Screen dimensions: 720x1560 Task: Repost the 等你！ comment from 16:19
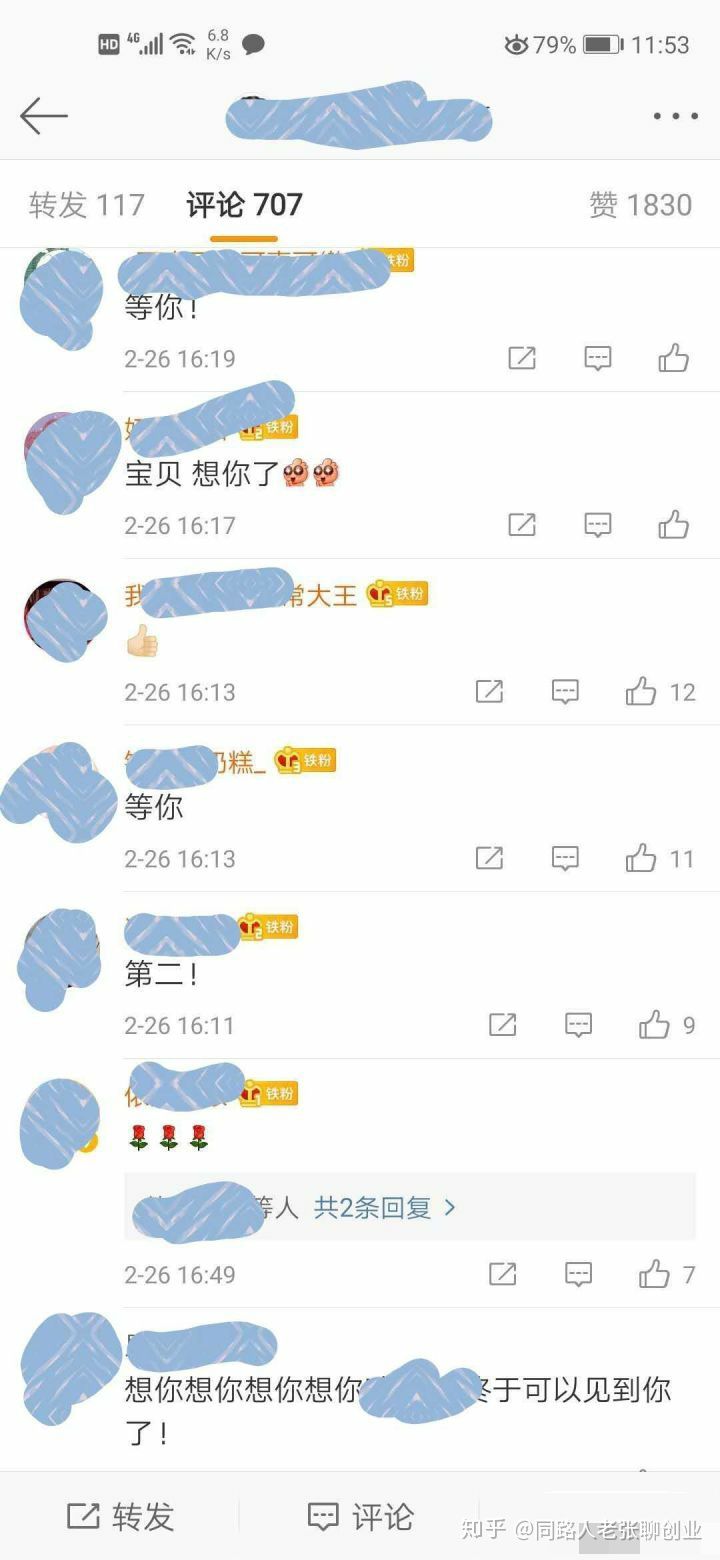(522, 358)
